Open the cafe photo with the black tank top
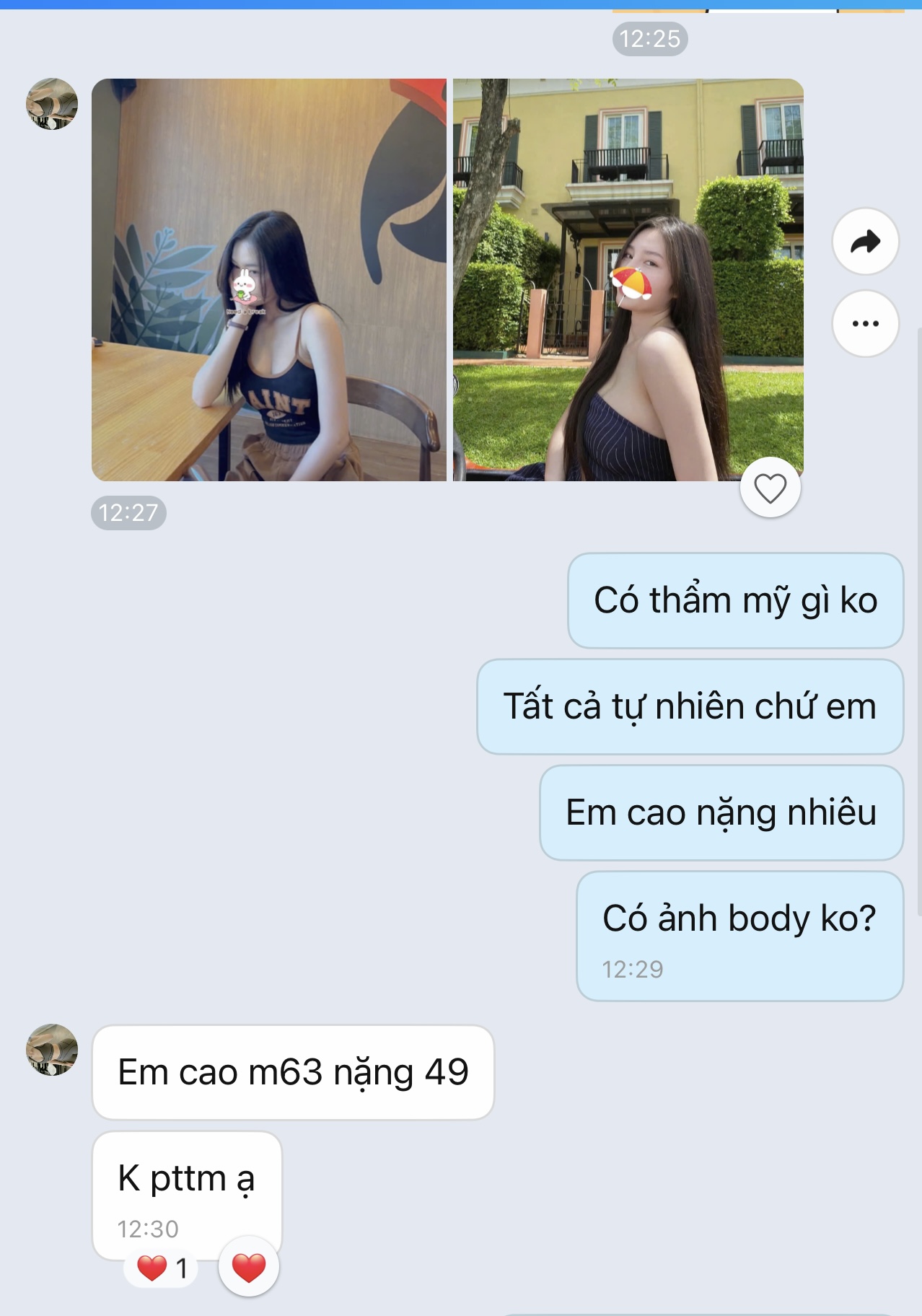This screenshot has width=922, height=1316. tap(268, 280)
